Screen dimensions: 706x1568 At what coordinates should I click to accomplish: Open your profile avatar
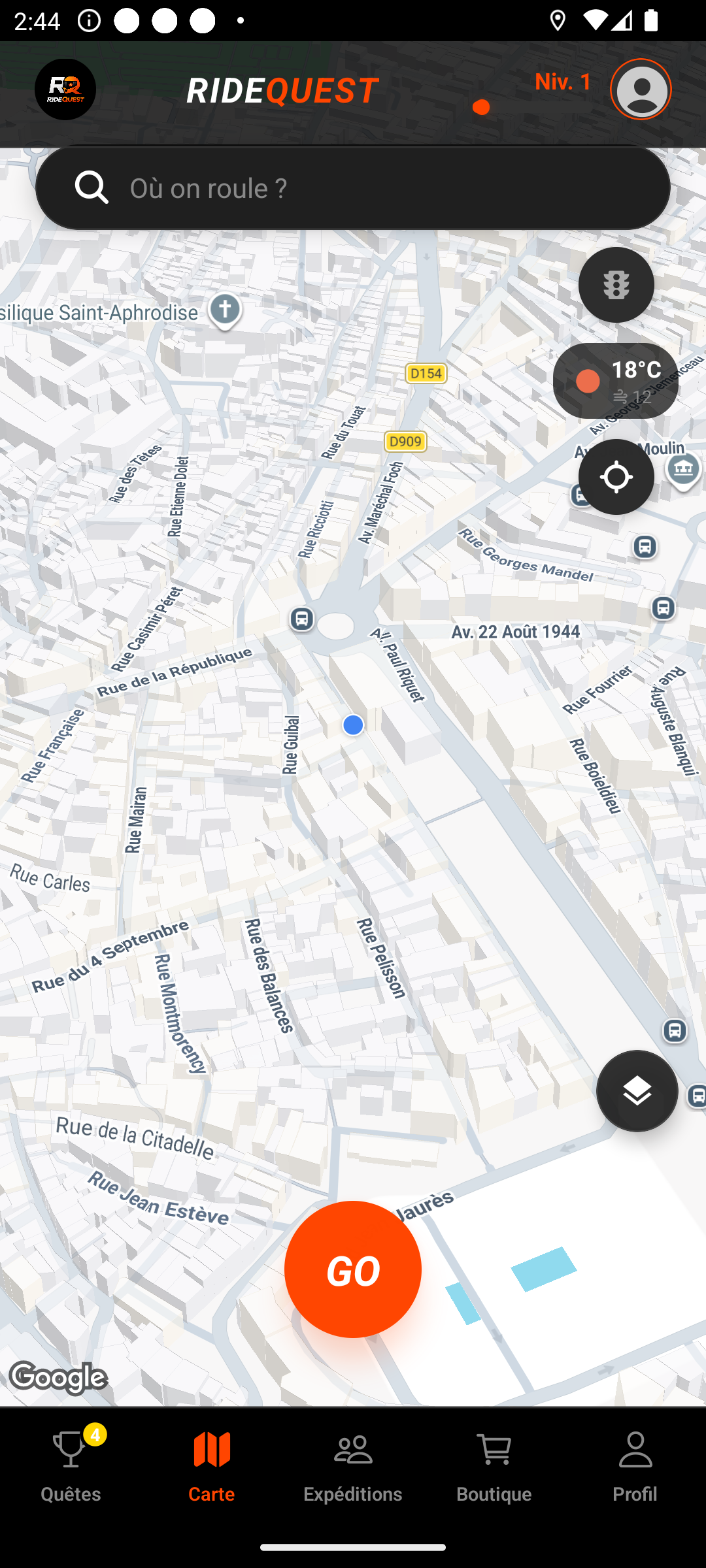[641, 89]
